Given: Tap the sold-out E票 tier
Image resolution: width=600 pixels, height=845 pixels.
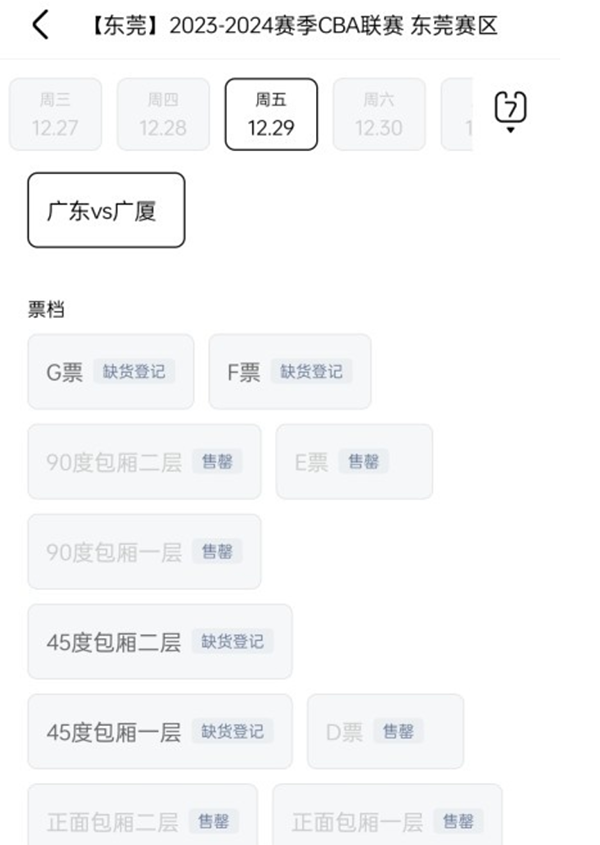Looking at the screenshot, I should point(354,462).
